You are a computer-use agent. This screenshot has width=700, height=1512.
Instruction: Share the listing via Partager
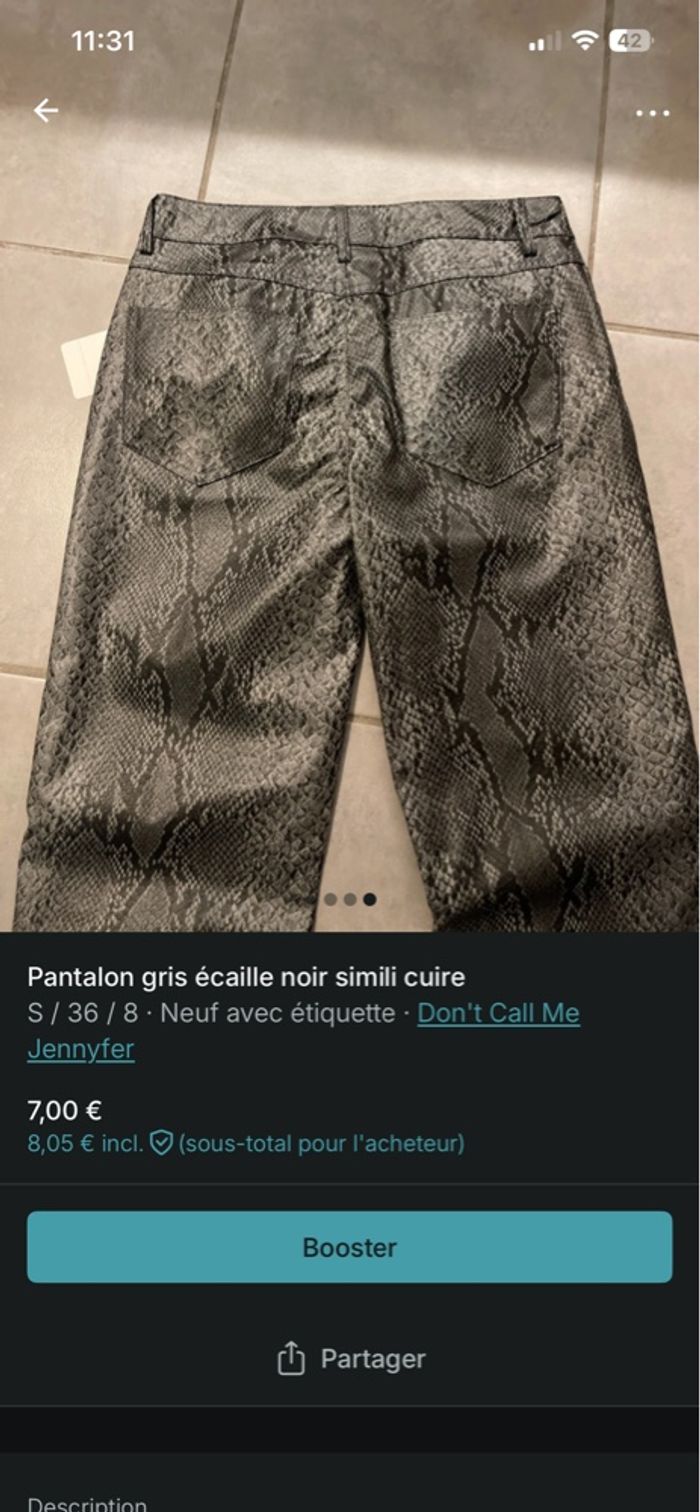pyautogui.click(x=350, y=1359)
